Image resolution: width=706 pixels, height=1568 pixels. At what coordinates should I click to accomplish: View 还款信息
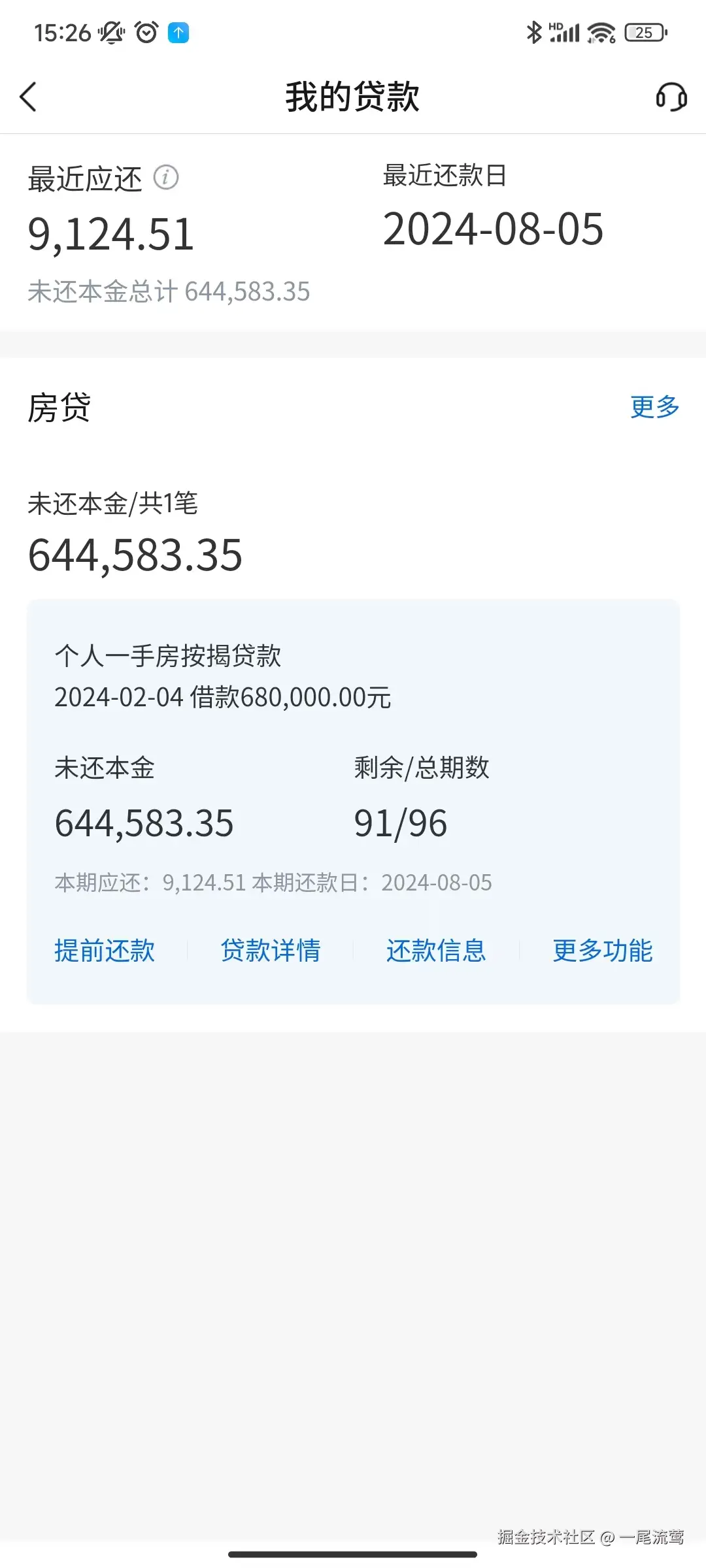(x=436, y=950)
